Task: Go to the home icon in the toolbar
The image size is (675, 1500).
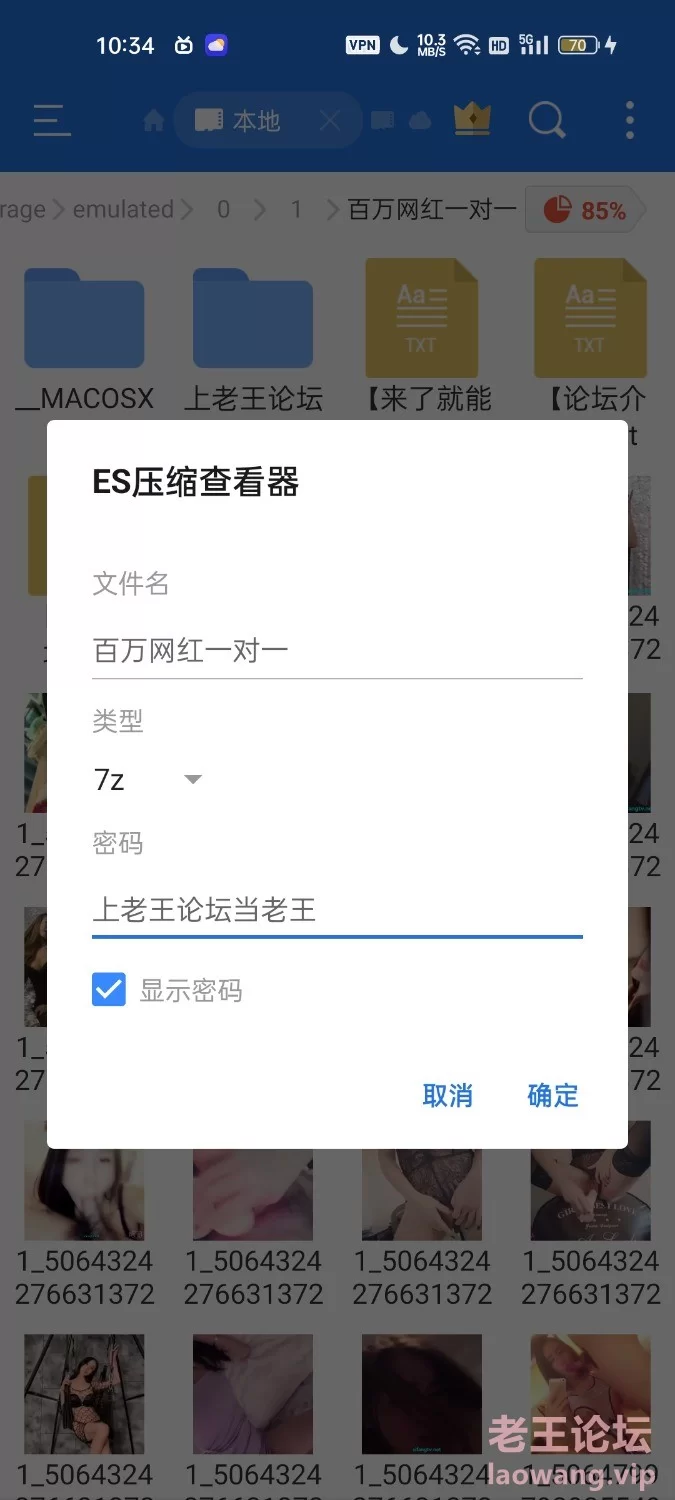Action: click(154, 121)
